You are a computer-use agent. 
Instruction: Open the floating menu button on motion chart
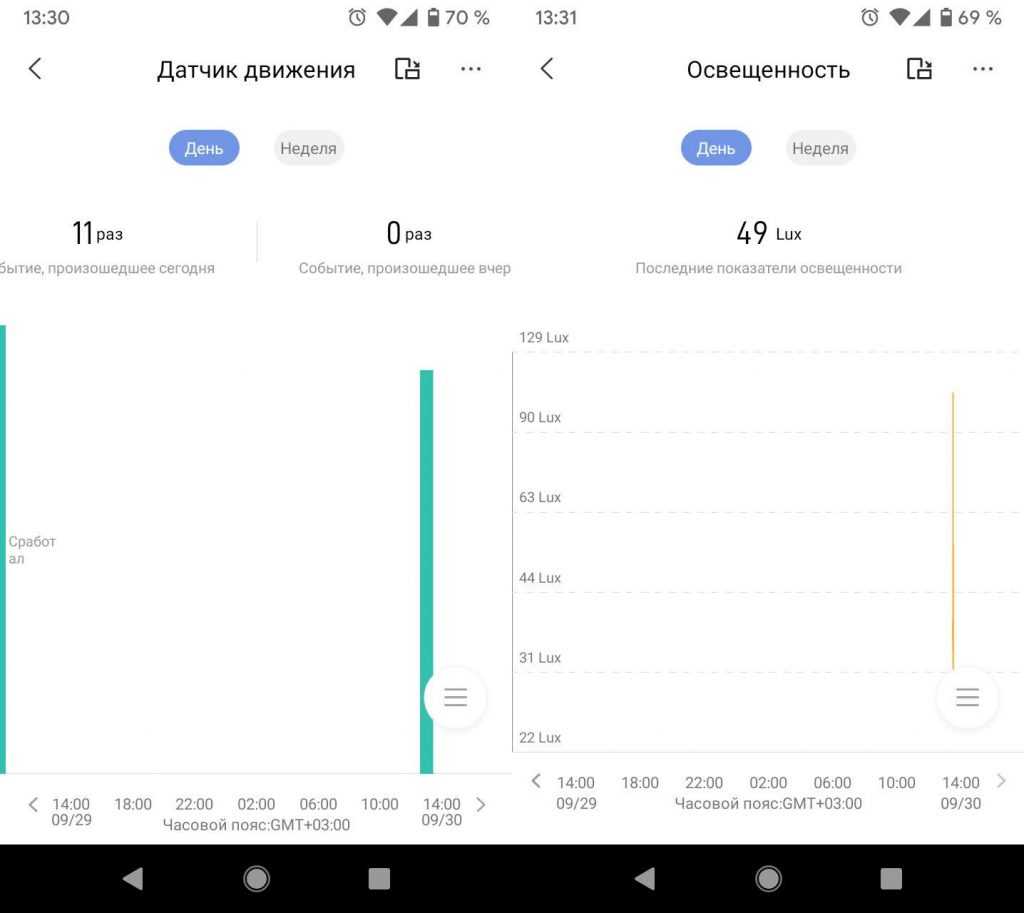455,698
